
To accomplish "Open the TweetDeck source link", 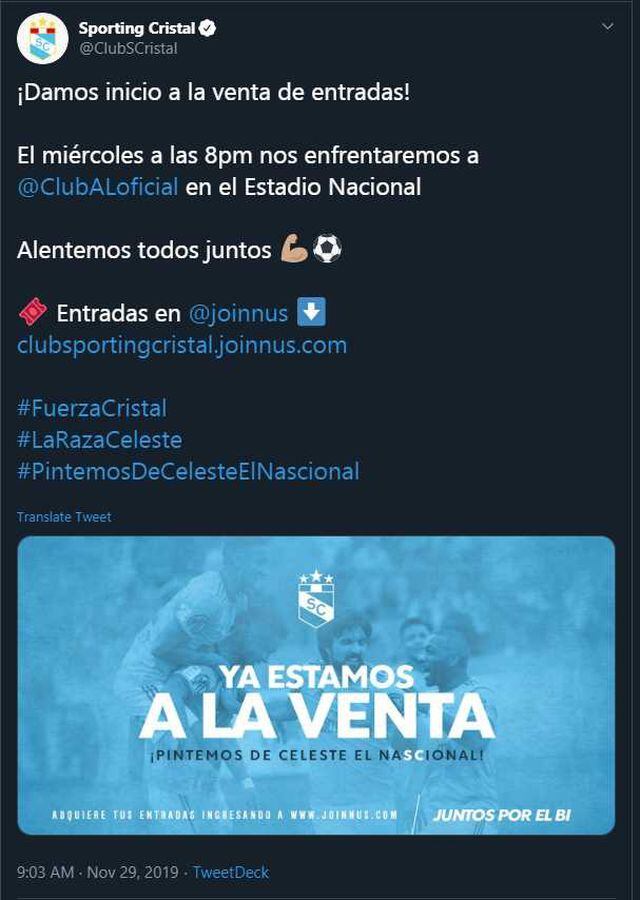I will 231,872.
